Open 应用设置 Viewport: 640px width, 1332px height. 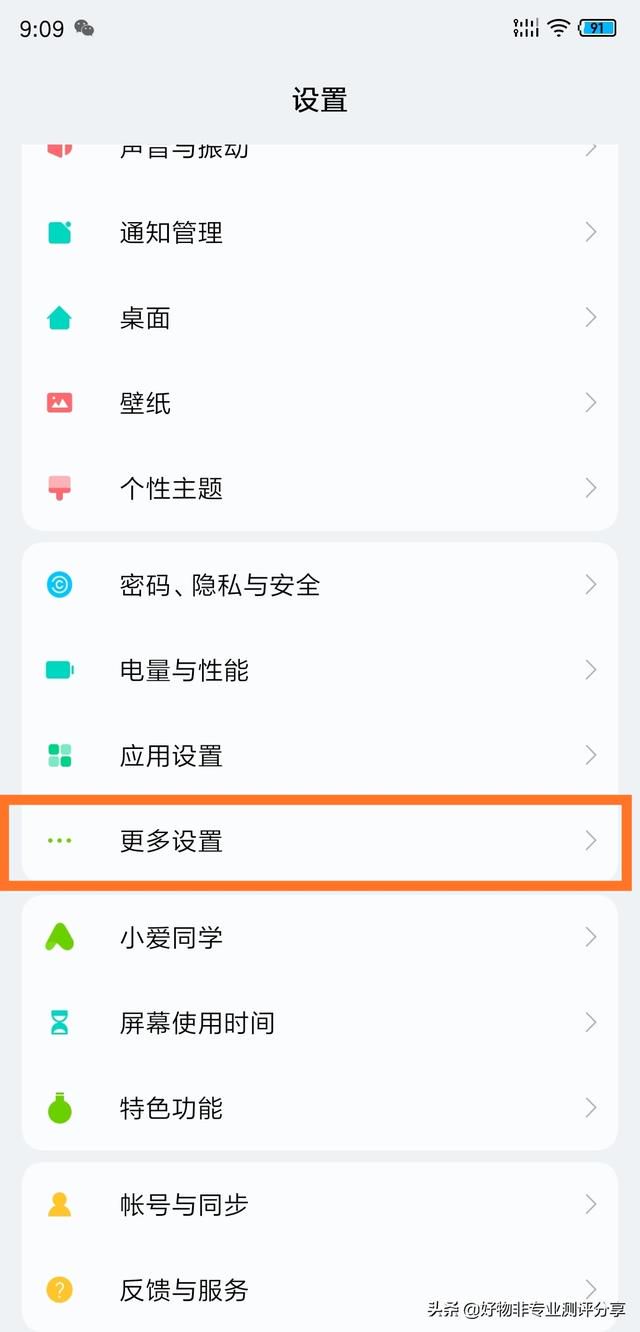(320, 755)
